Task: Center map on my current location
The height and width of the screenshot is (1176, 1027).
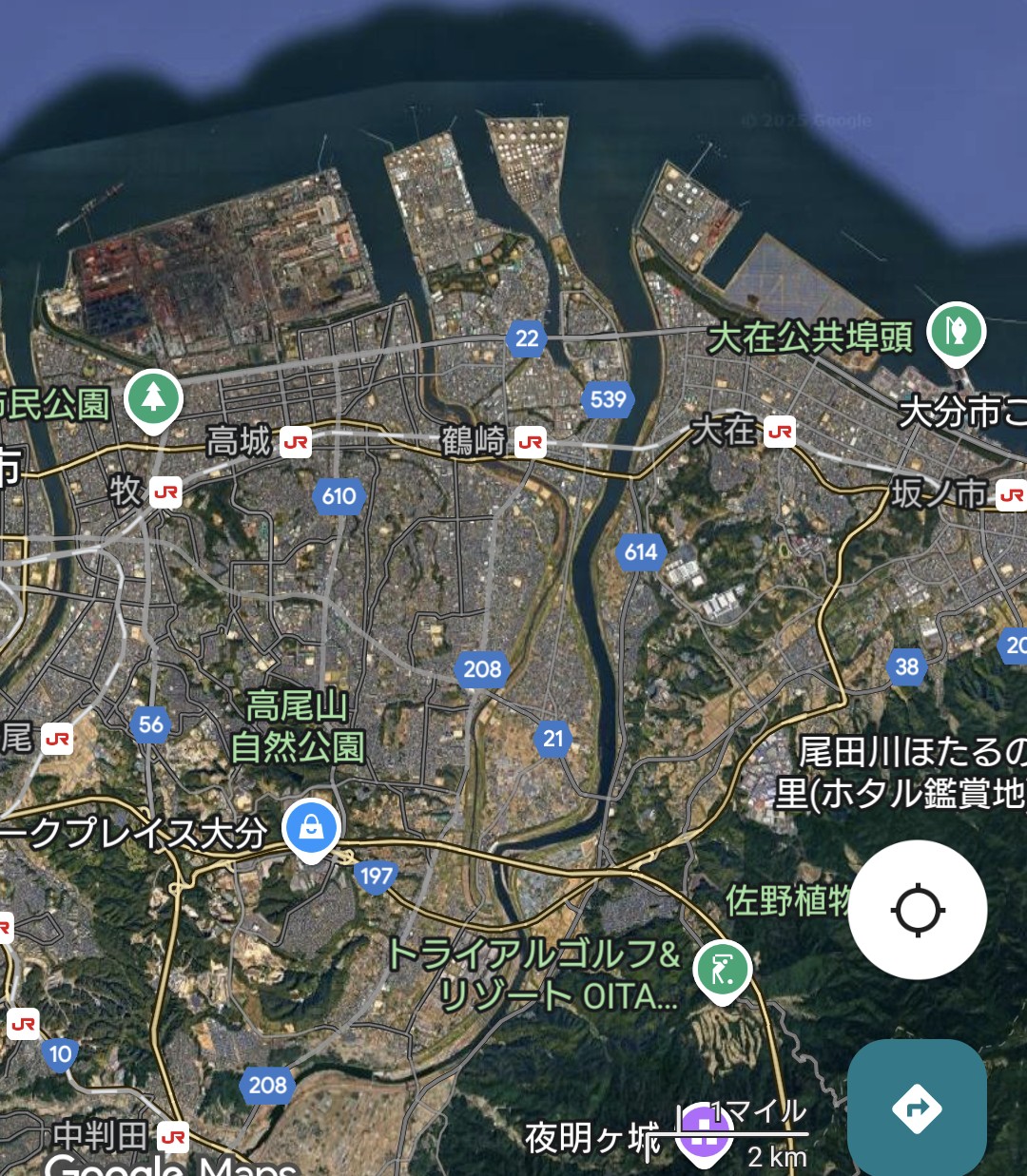Action: 917,910
